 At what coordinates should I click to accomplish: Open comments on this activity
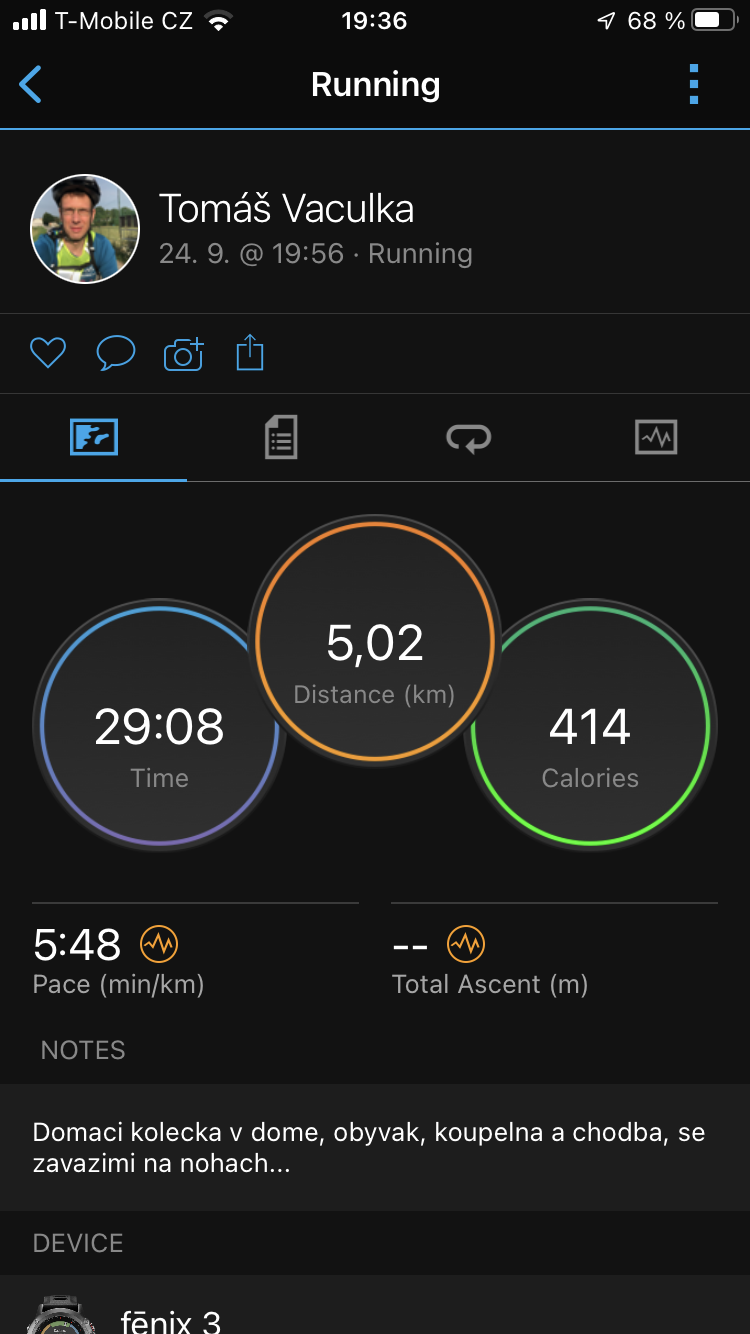tap(115, 353)
